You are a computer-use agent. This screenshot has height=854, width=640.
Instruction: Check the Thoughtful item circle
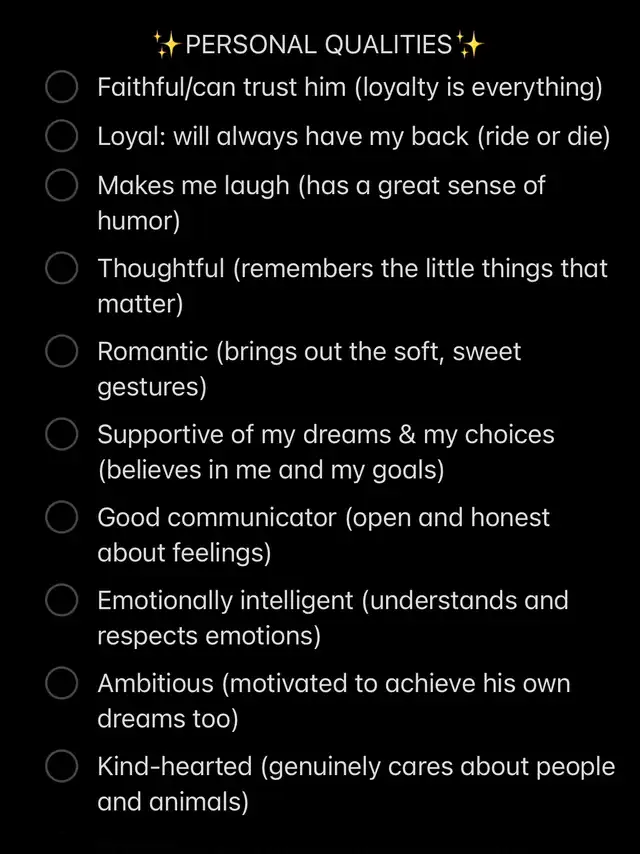62,269
